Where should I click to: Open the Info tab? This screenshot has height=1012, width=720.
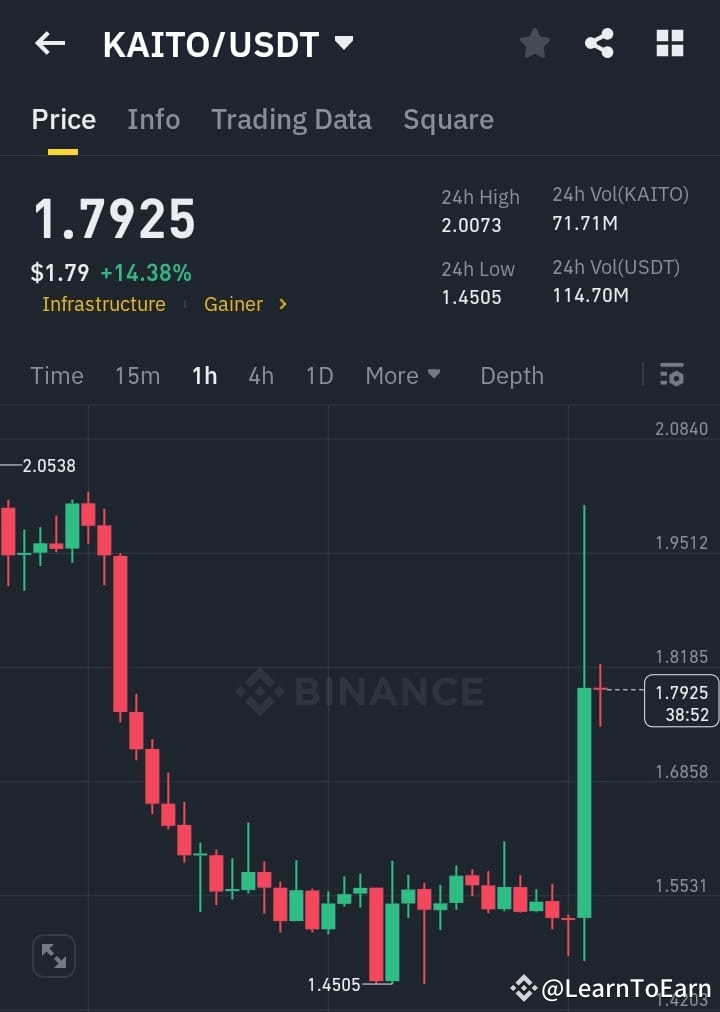[153, 119]
